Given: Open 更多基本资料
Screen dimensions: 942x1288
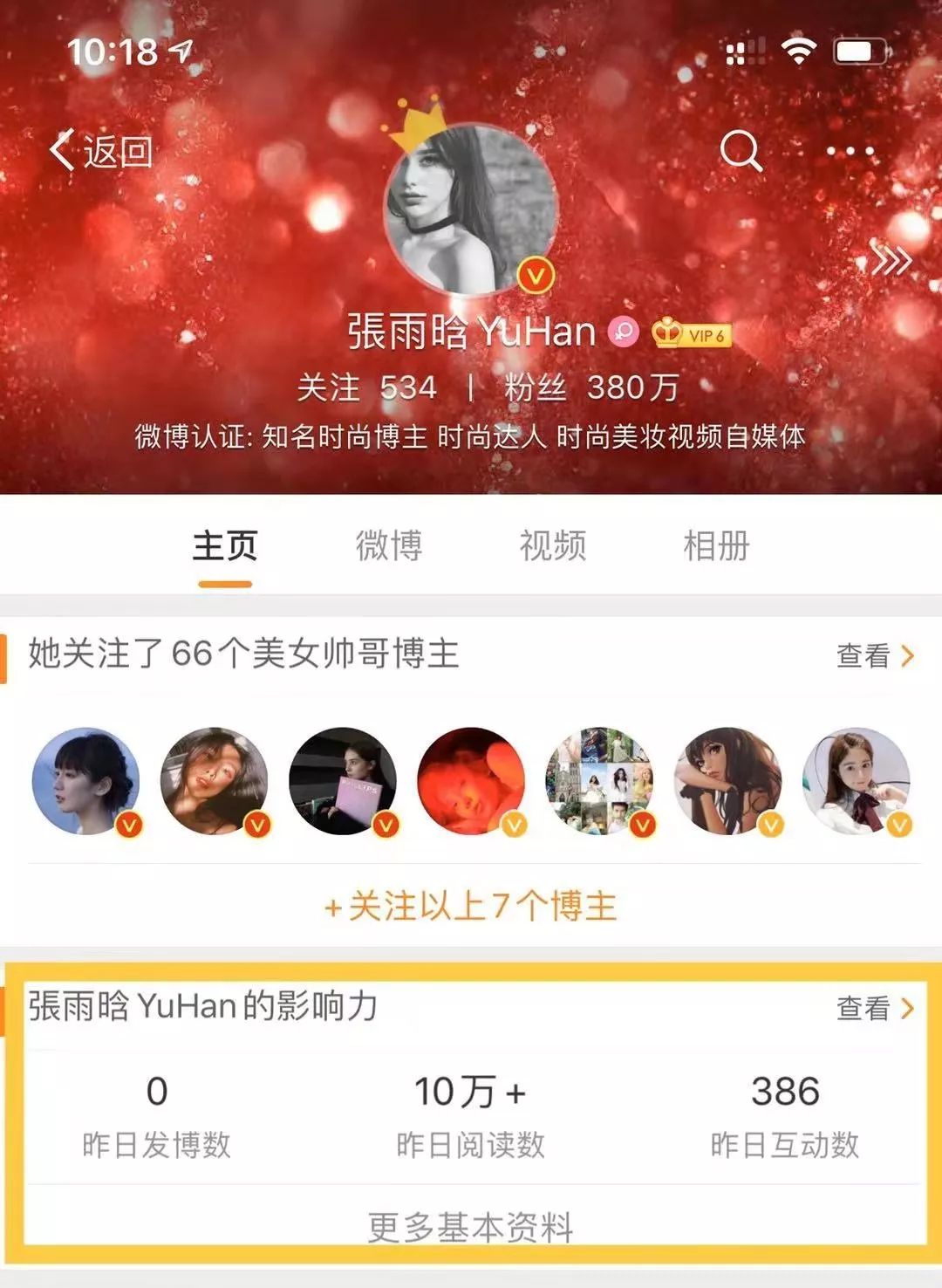Looking at the screenshot, I should point(471,1227).
